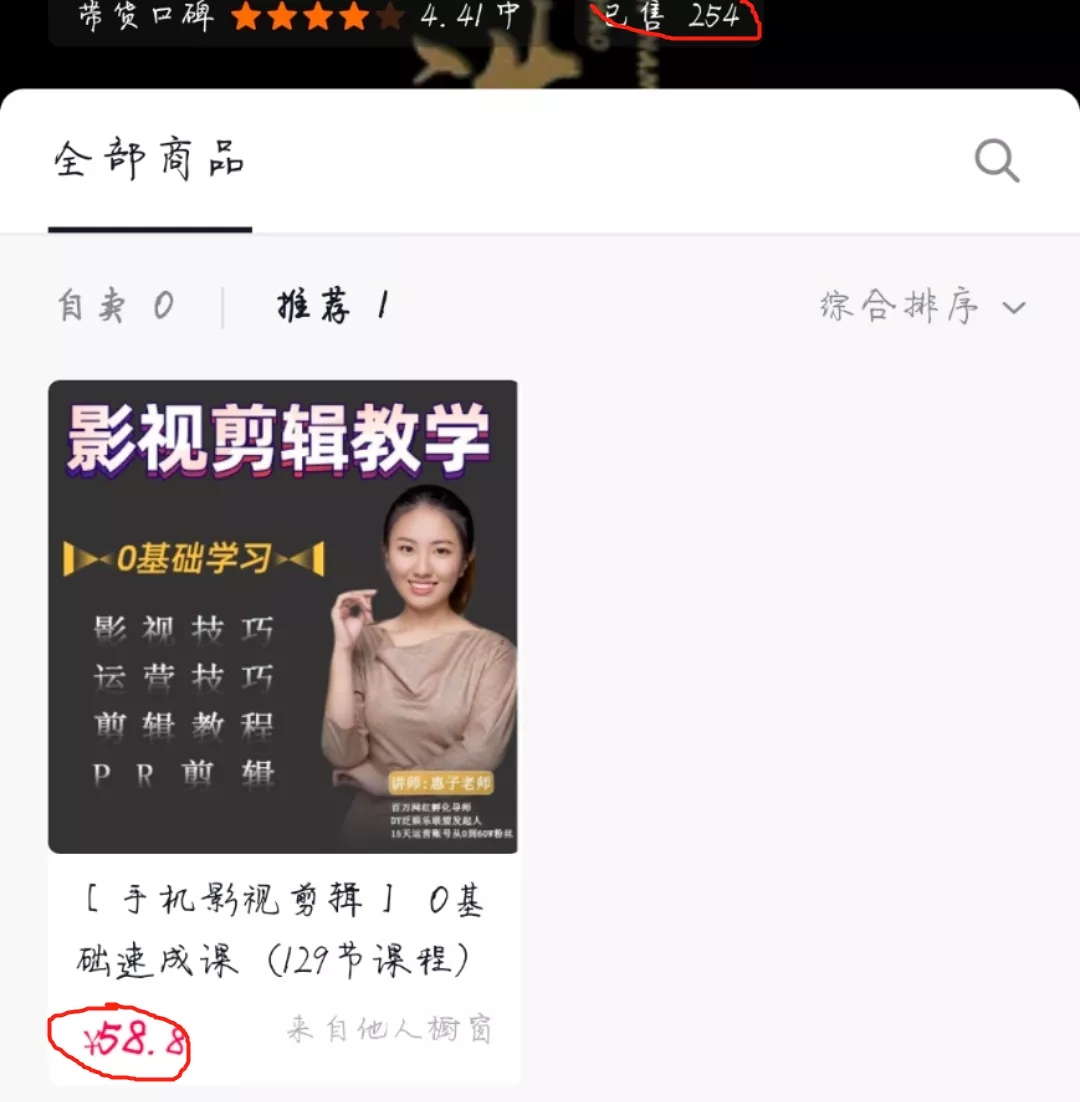Viewport: 1080px width, 1102px height.
Task: Tap the first rating star
Action: 243,17
